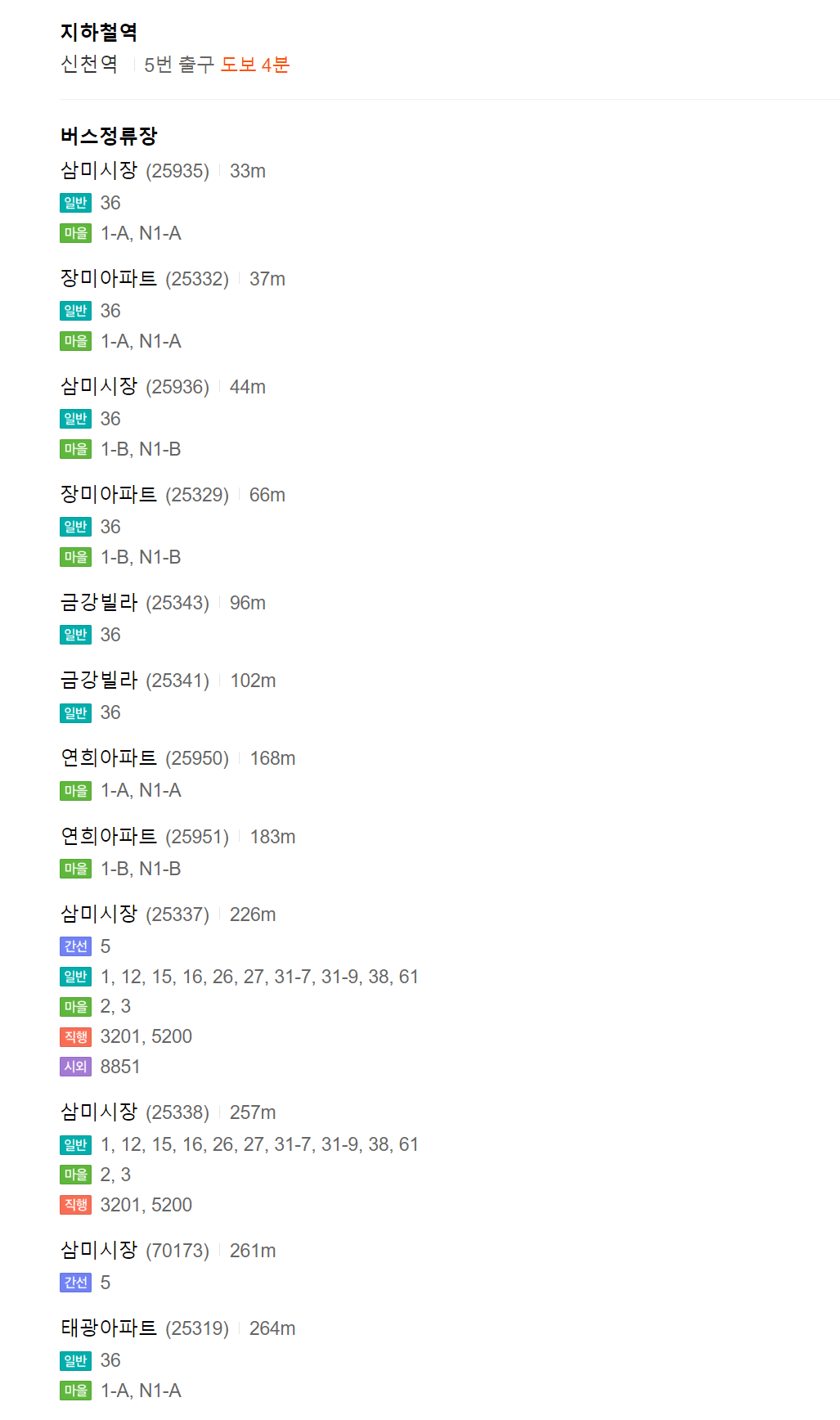View bus stop 장미아파트 (25329)
This screenshot has width=840, height=1420.
point(109,494)
